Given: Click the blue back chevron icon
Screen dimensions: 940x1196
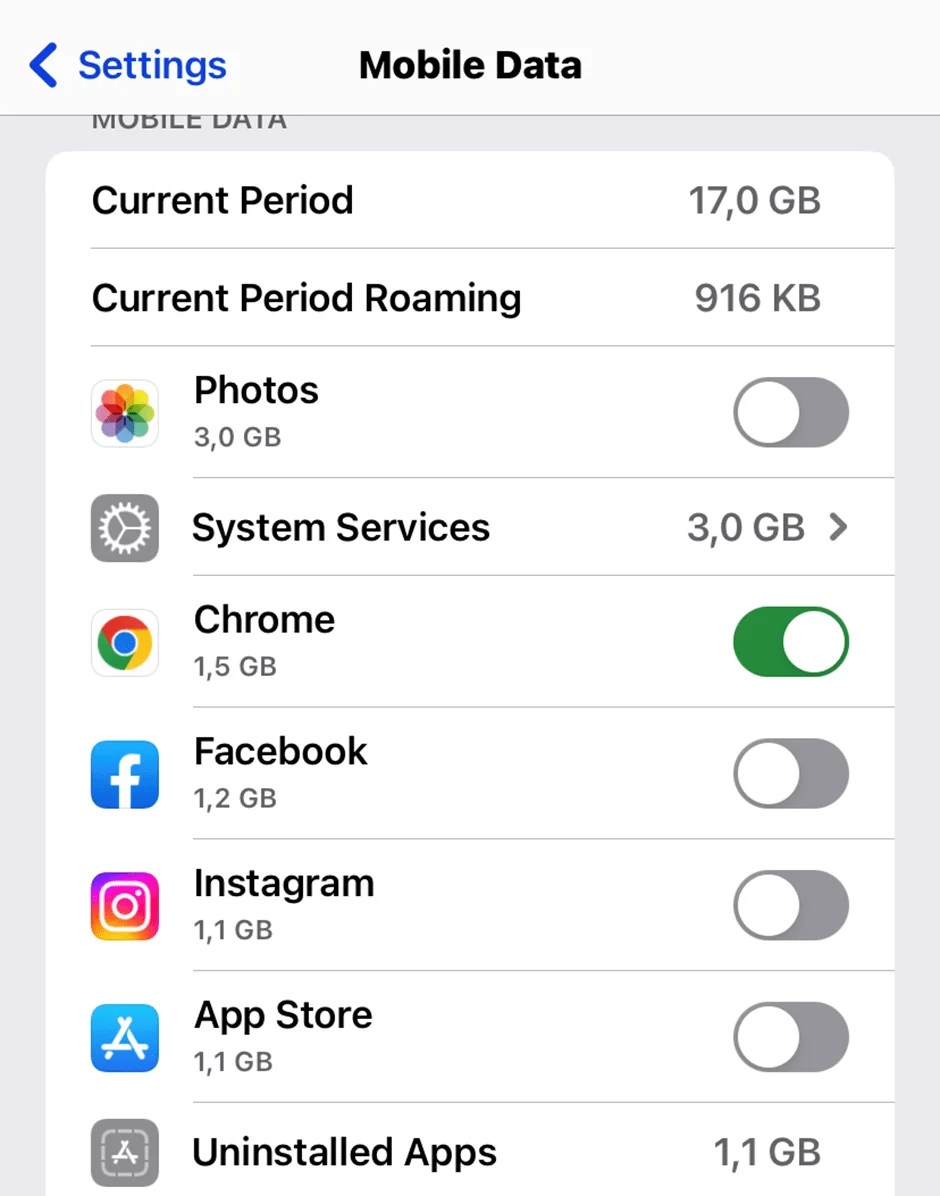Looking at the screenshot, I should point(40,64).
